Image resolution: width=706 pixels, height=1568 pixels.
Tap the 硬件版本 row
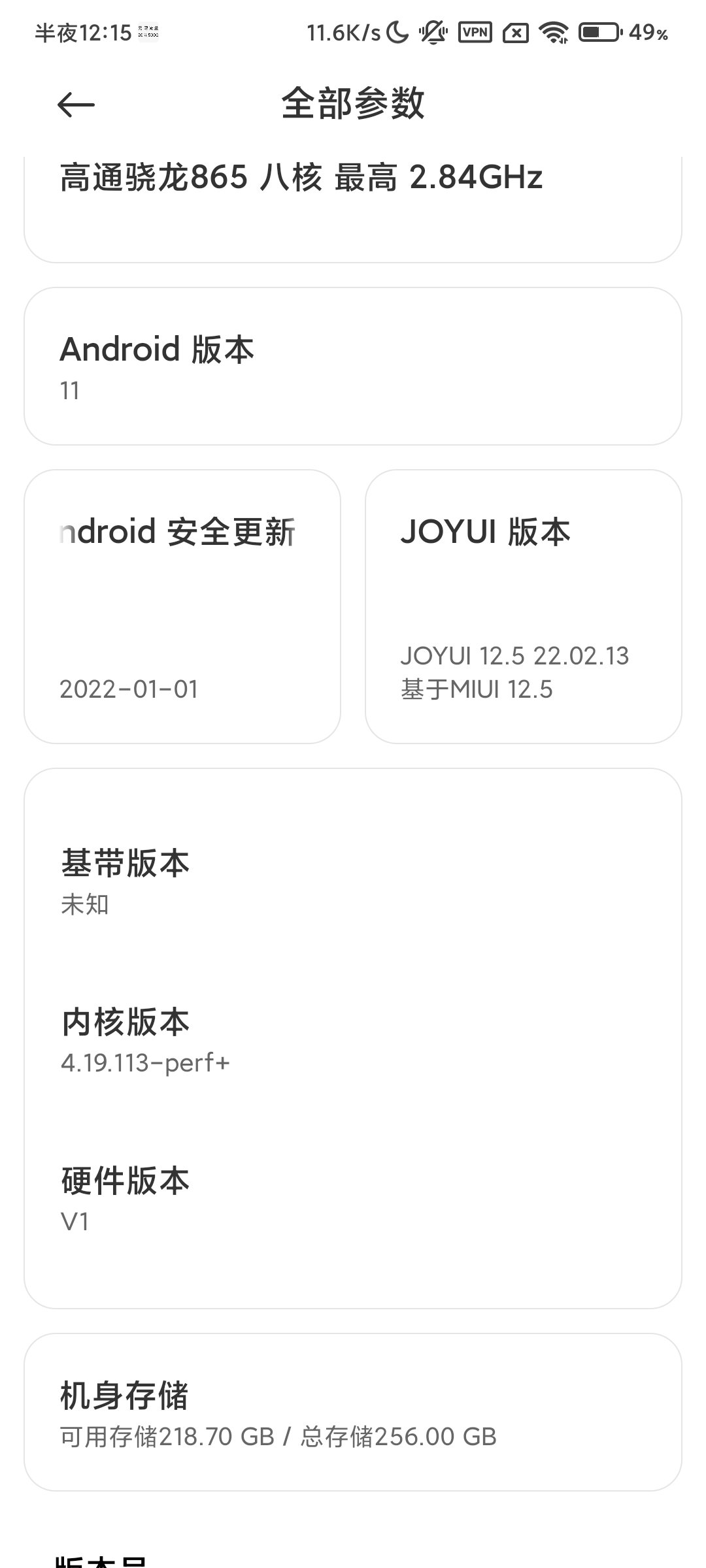coord(353,1197)
